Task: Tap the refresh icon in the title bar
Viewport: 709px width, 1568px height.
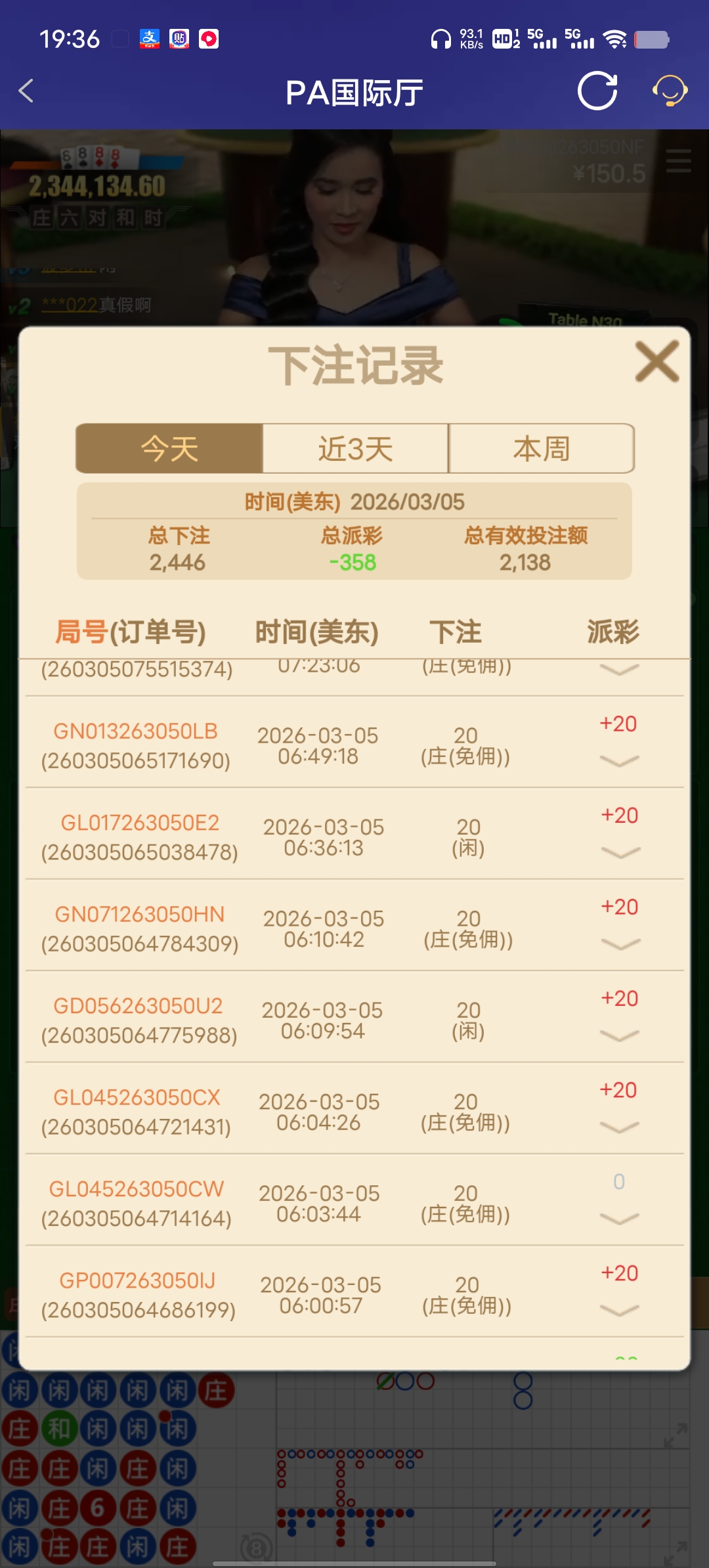Action: point(596,91)
